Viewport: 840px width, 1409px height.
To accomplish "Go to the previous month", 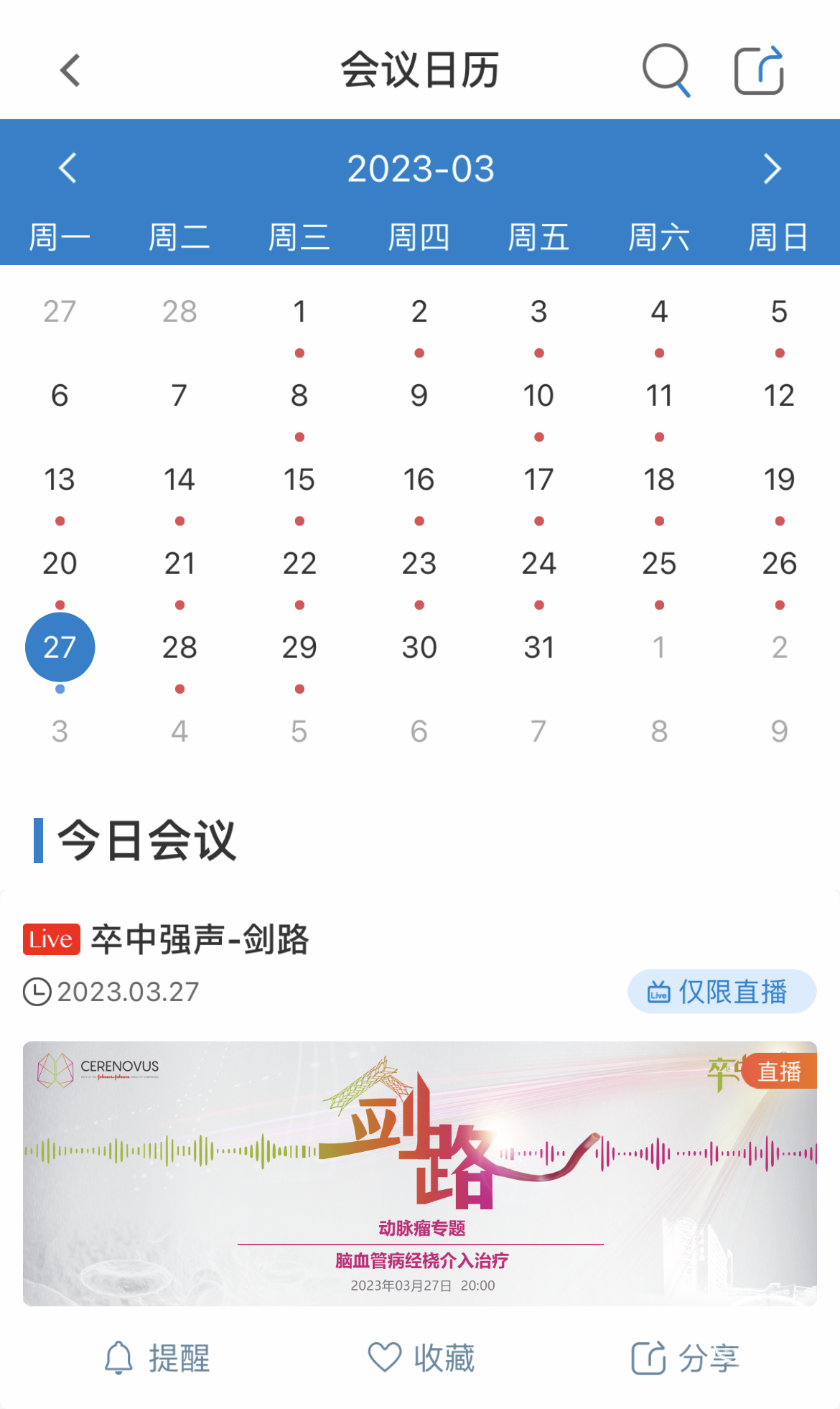I will click(67, 169).
